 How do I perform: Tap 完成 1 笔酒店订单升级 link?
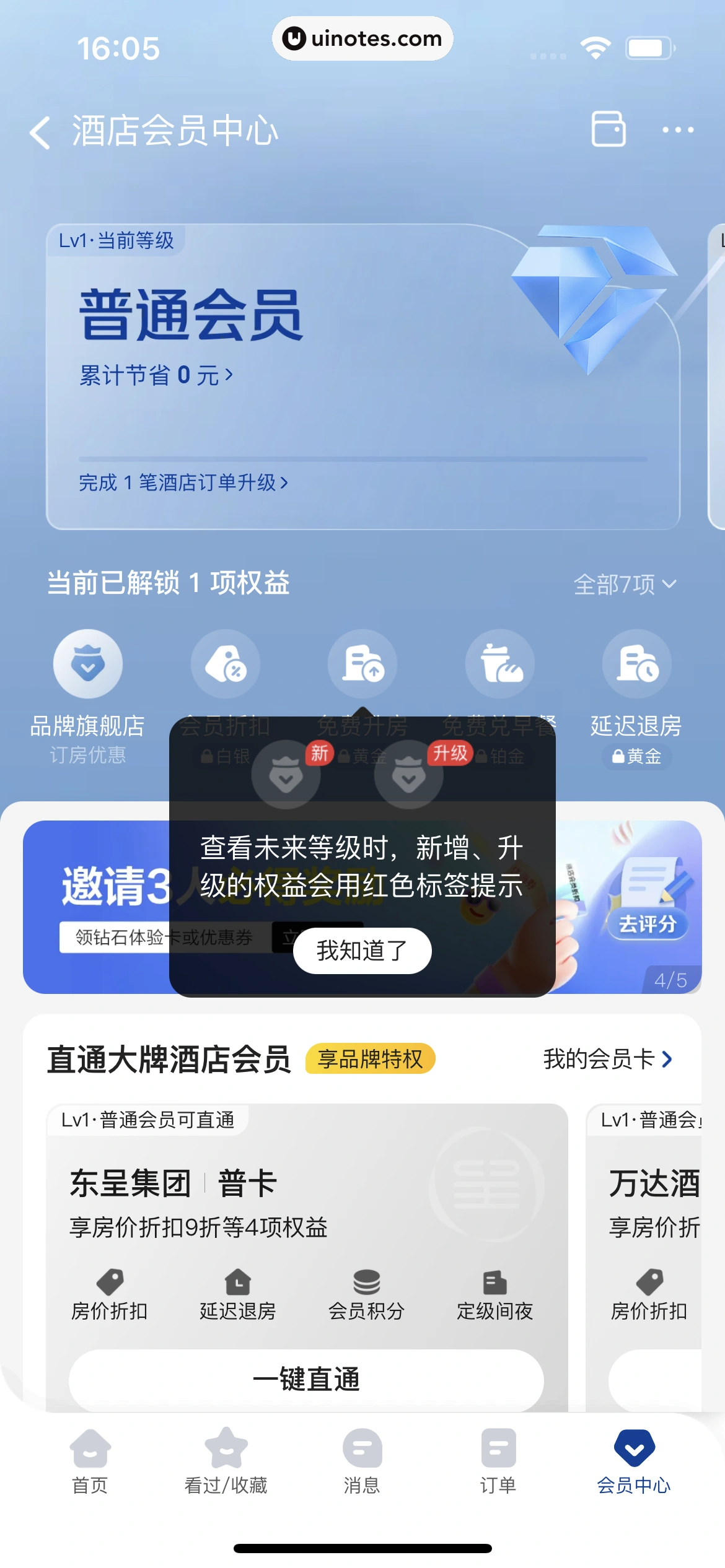point(183,482)
